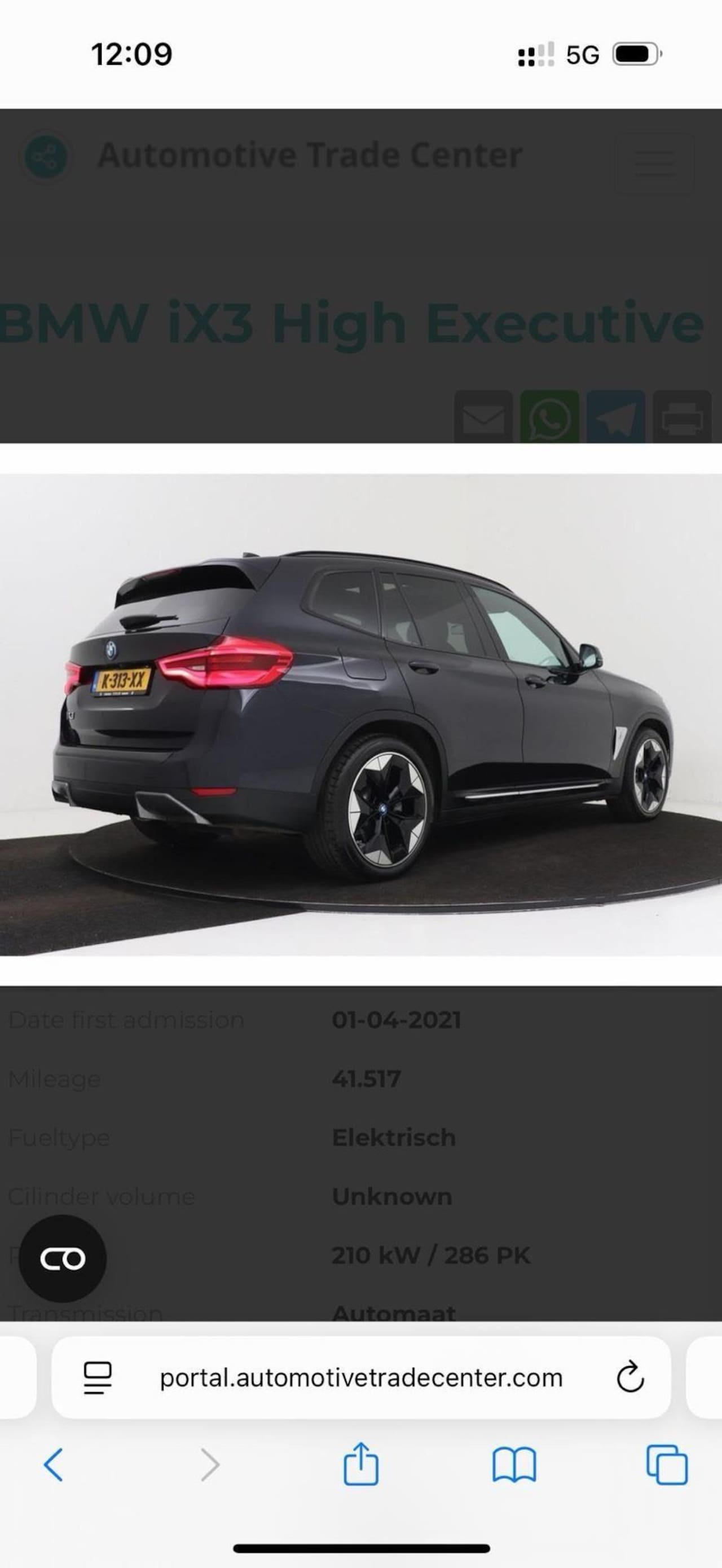The height and width of the screenshot is (1568, 722).
Task: Go back to the previous page
Action: pyautogui.click(x=54, y=1465)
